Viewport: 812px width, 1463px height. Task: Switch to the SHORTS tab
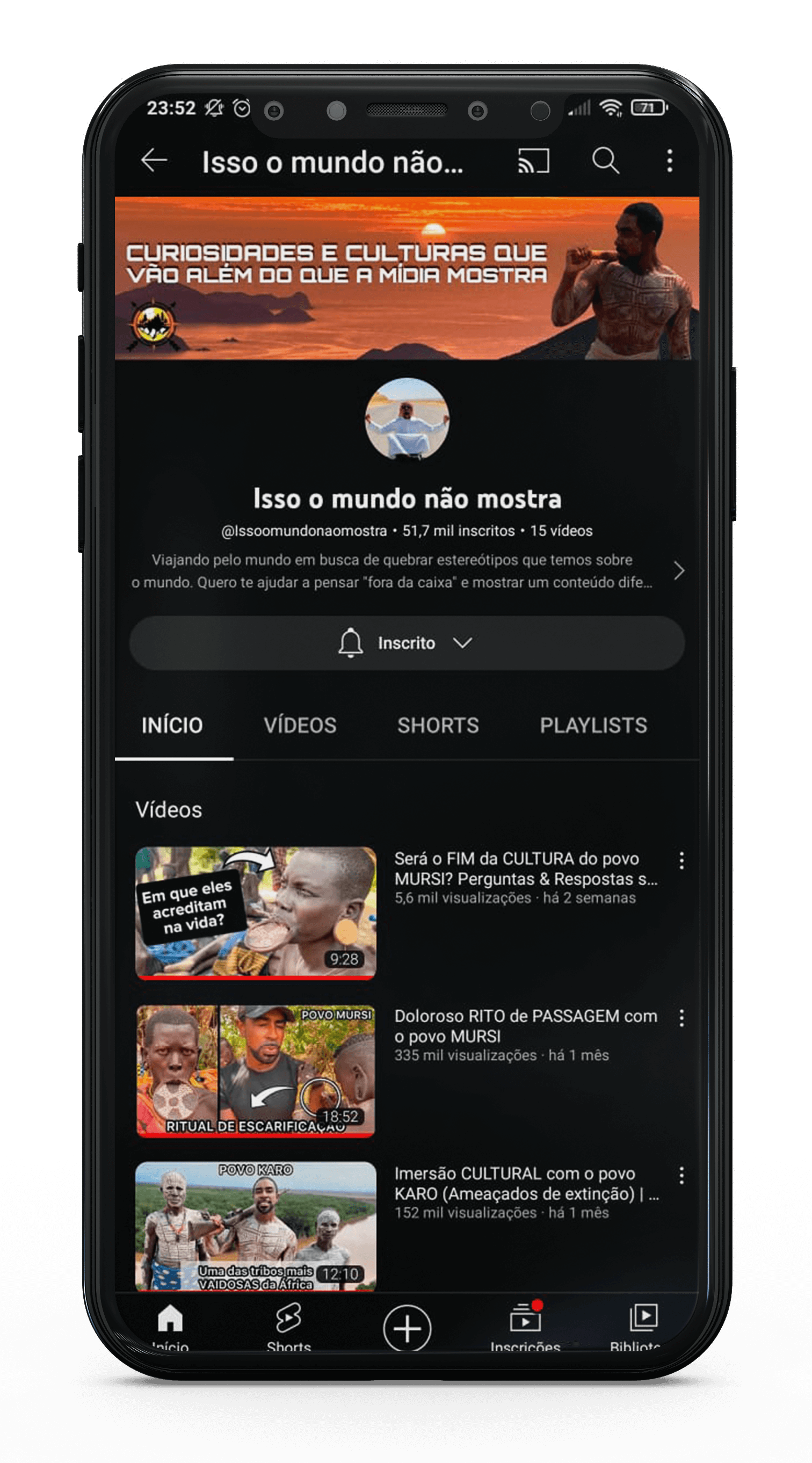[438, 725]
